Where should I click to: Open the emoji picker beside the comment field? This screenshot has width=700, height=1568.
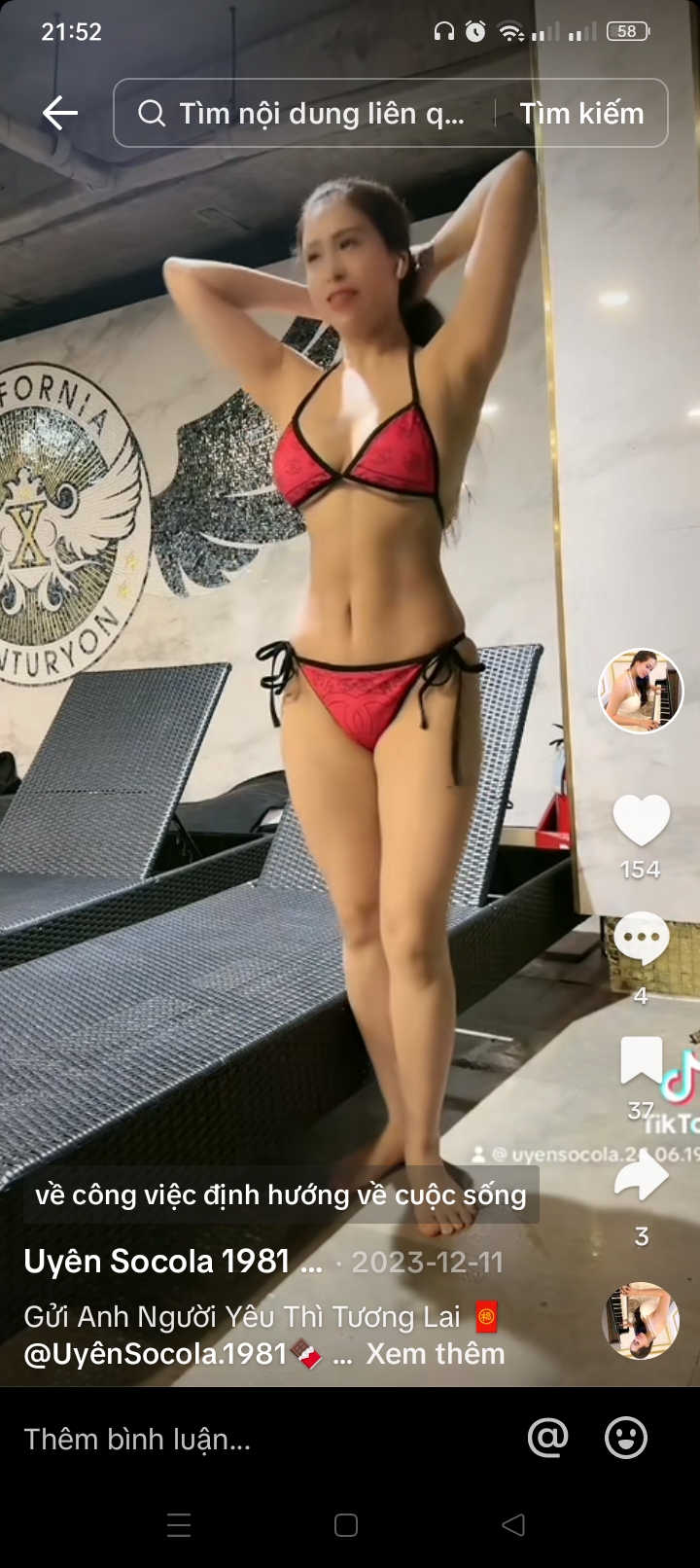(x=627, y=1439)
